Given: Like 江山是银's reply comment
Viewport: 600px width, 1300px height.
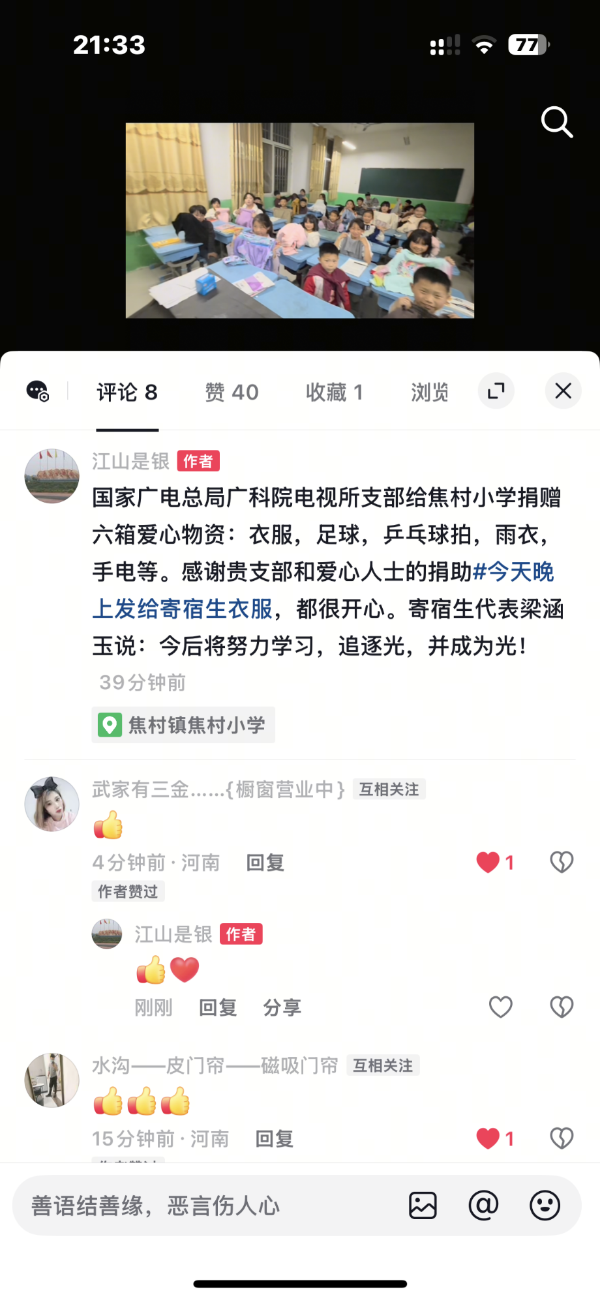Looking at the screenshot, I should click(500, 1007).
